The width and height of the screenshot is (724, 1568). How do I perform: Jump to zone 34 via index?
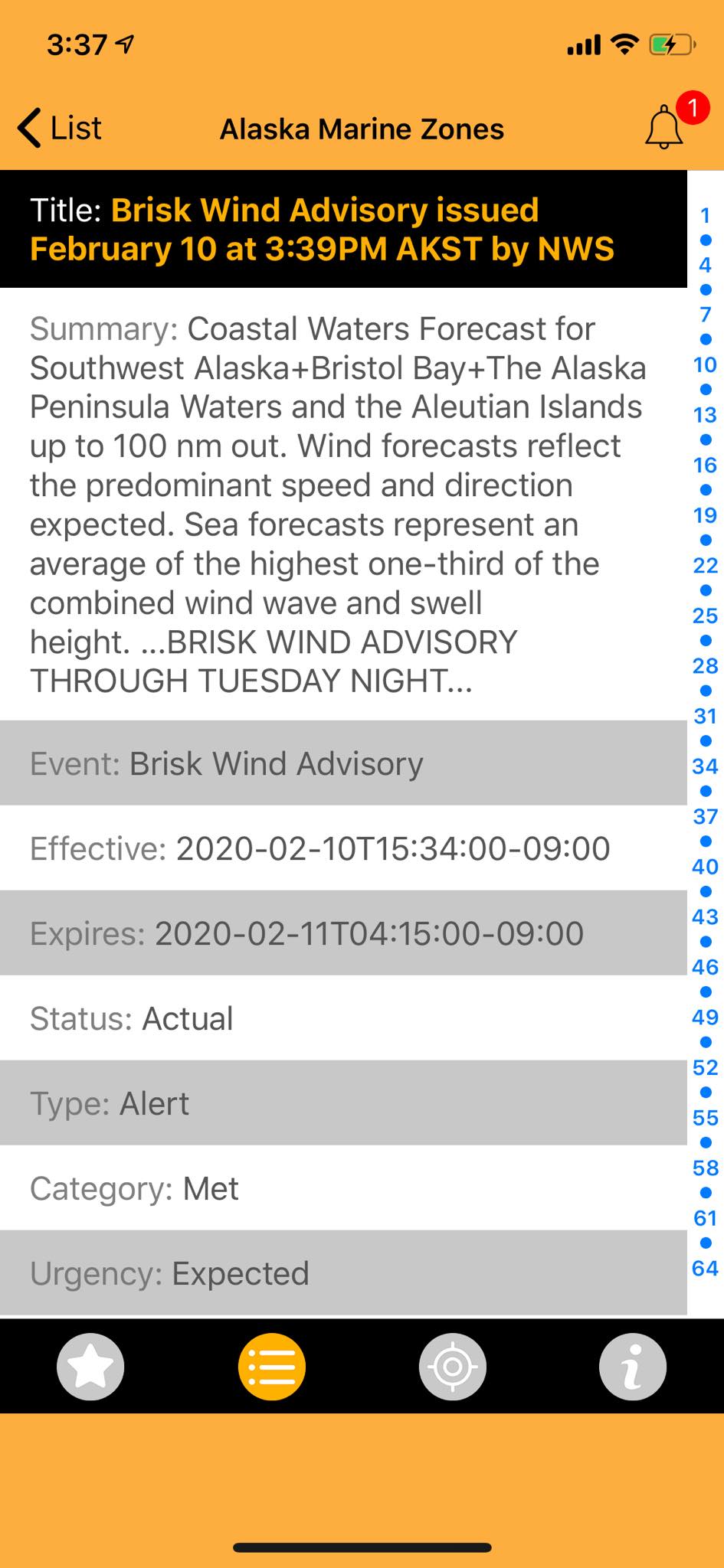tap(704, 767)
